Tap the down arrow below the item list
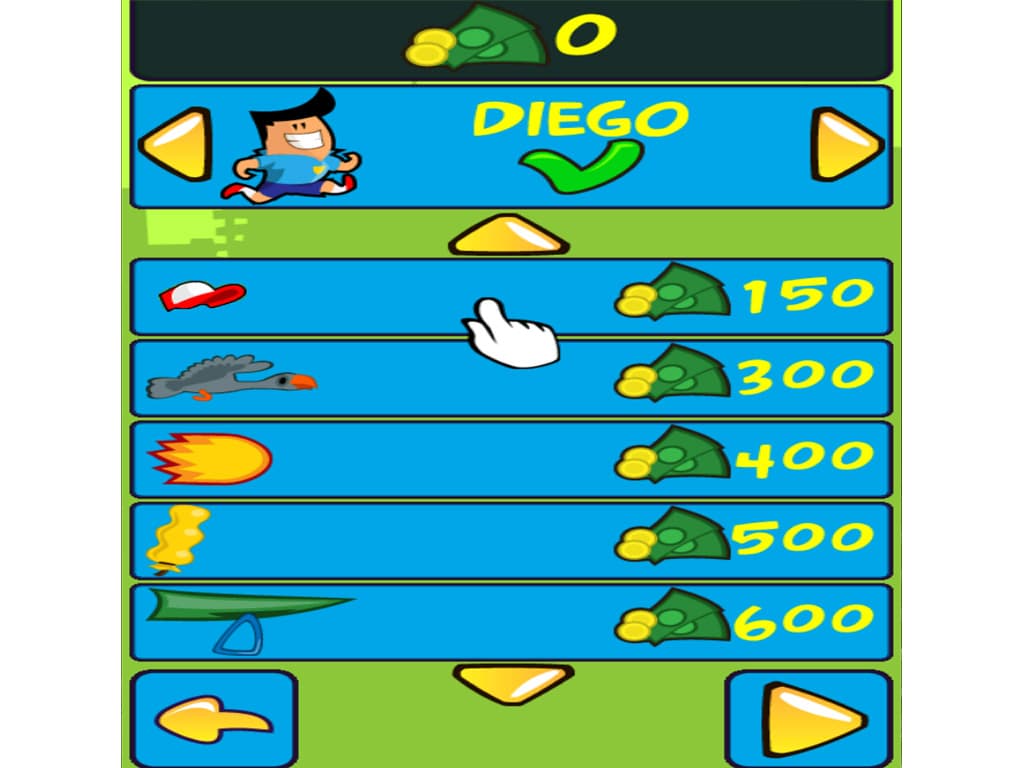This screenshot has width=1024, height=768. [x=513, y=684]
